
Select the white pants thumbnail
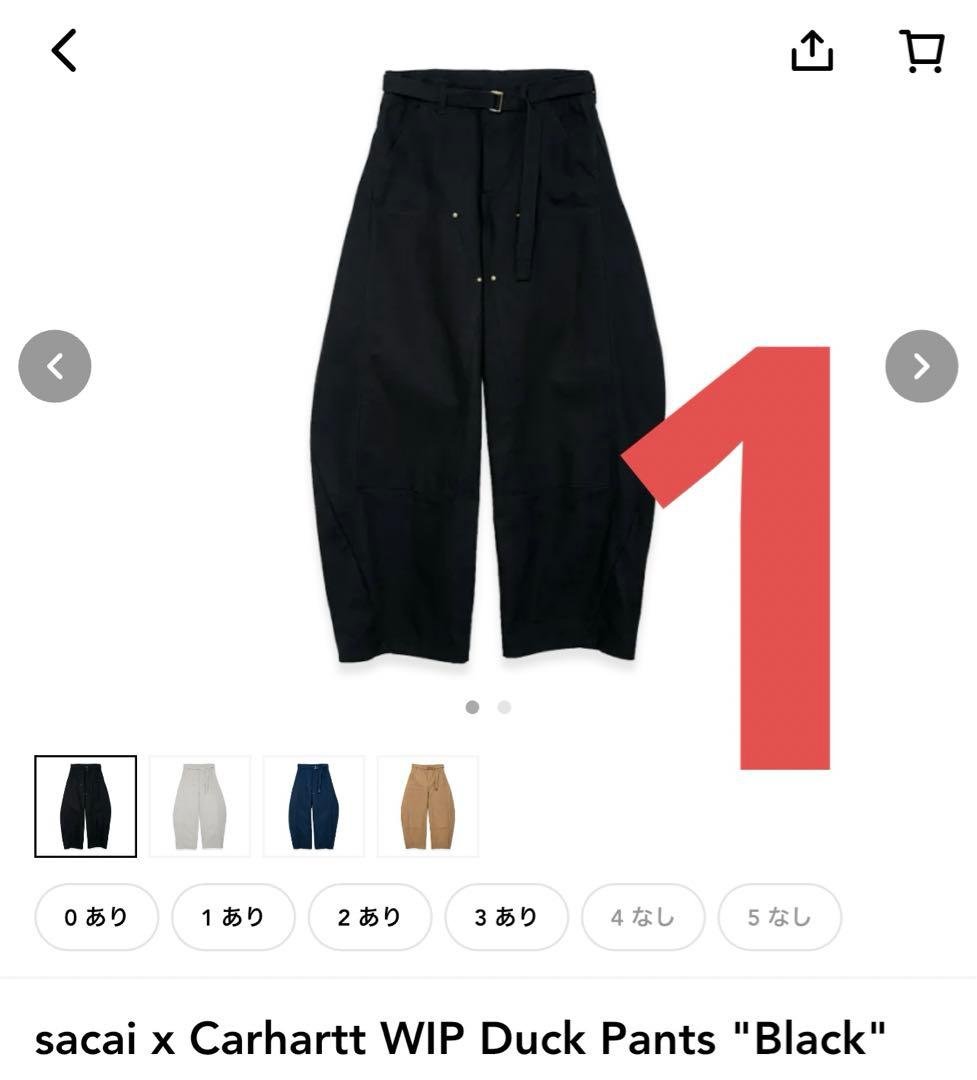tap(200, 806)
